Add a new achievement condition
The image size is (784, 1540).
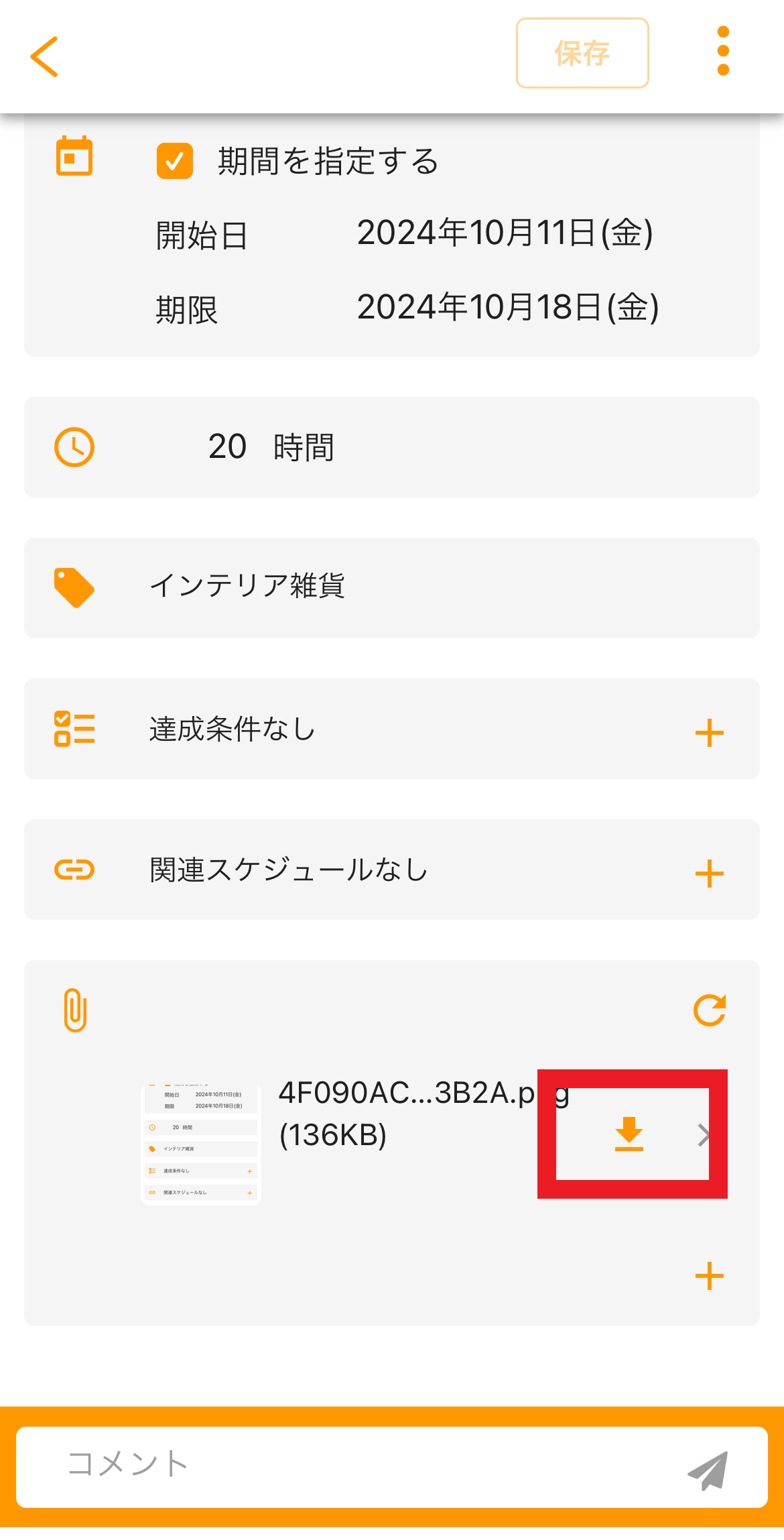coord(708,732)
